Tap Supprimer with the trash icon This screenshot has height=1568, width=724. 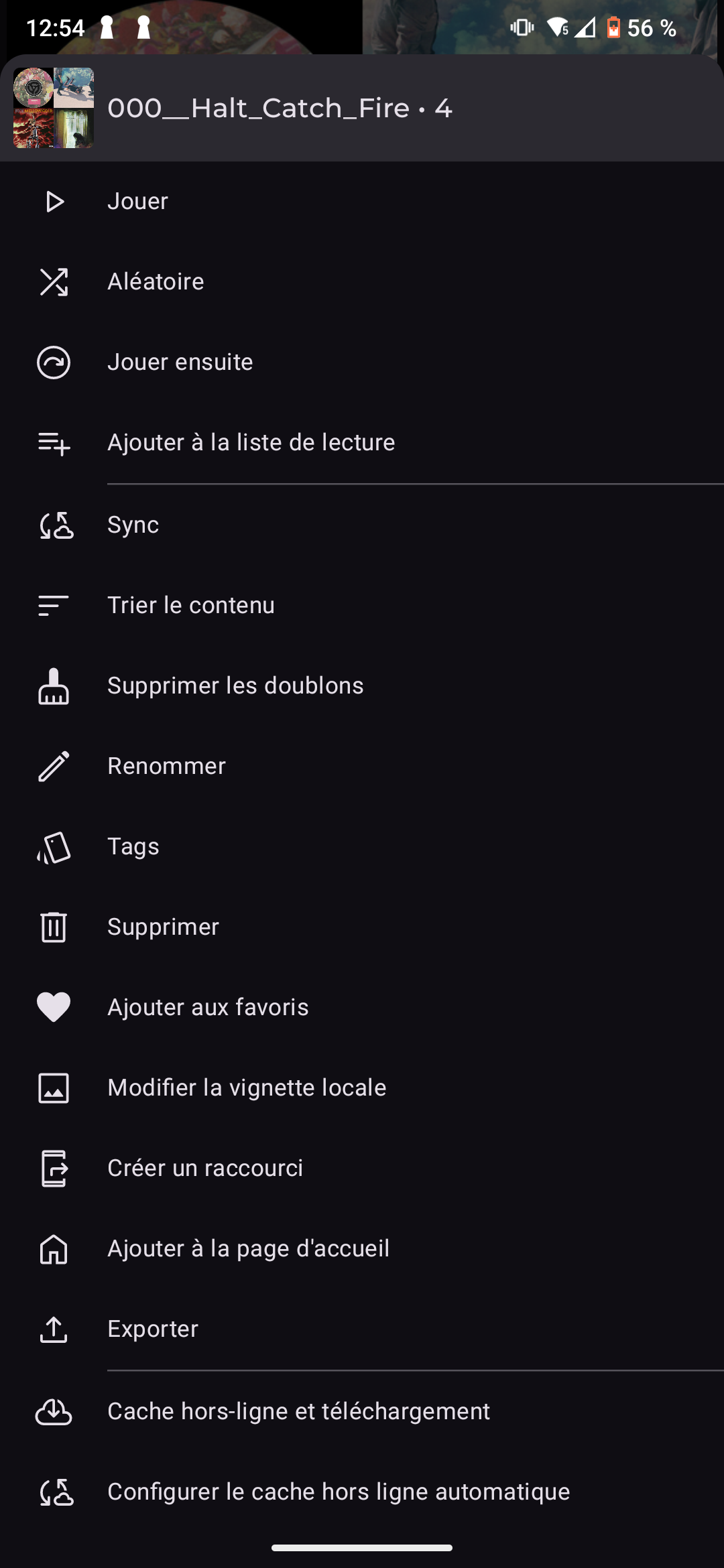pos(362,927)
